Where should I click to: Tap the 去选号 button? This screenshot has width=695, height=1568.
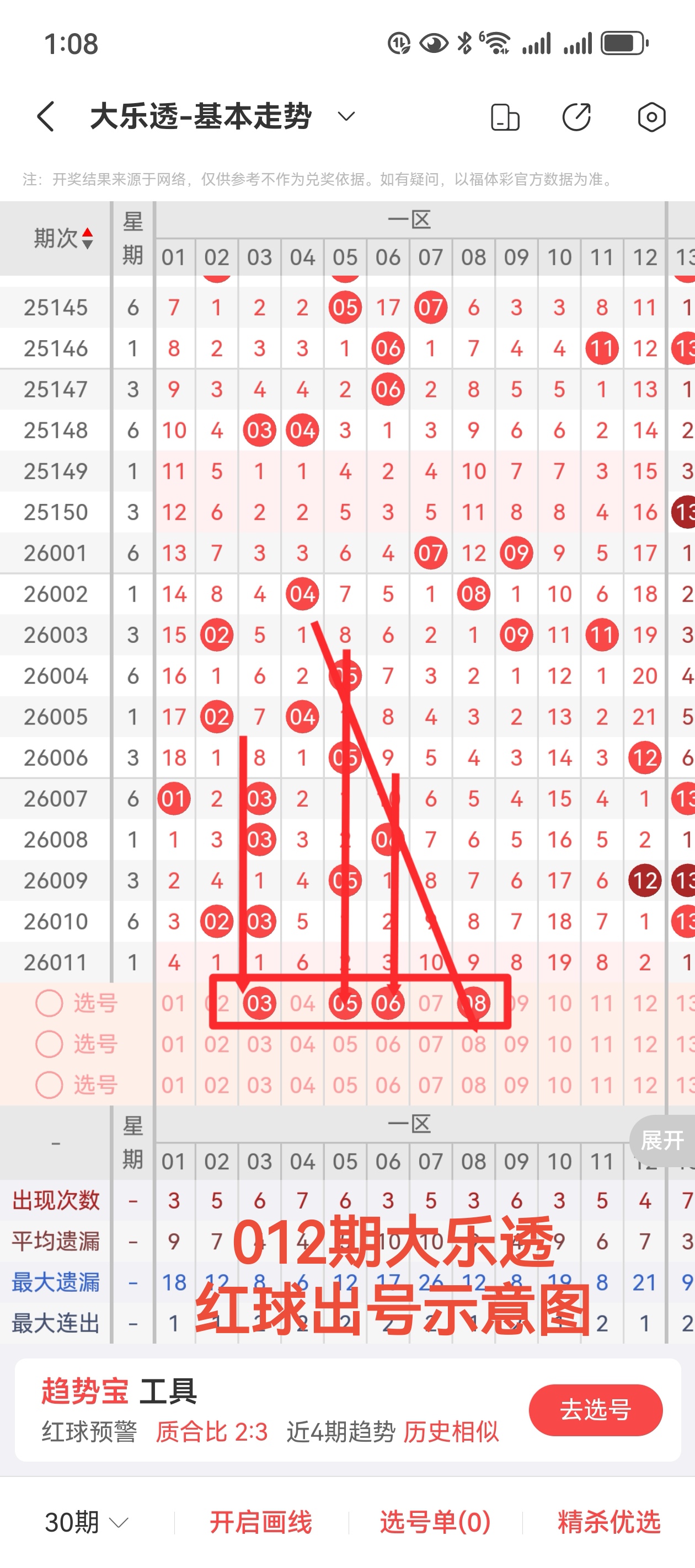click(595, 1409)
